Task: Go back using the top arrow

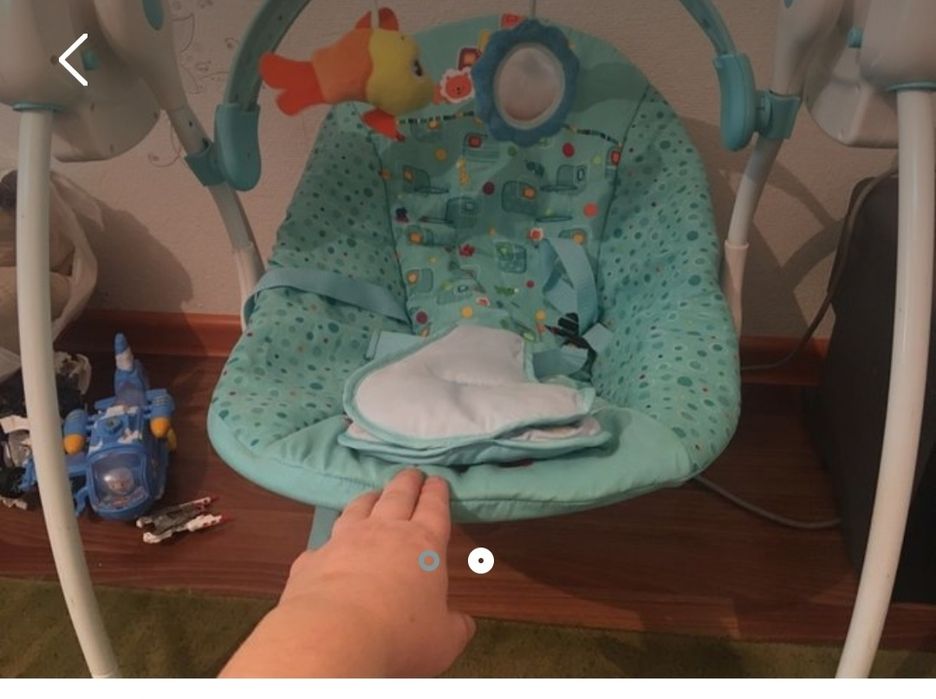Action: click(x=74, y=60)
